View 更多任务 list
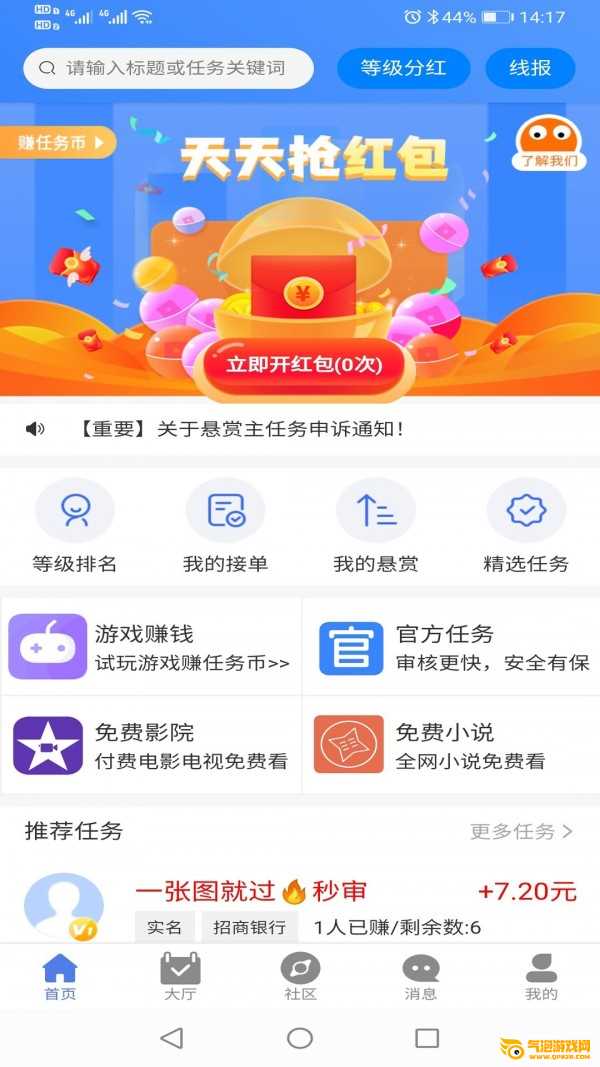 [521, 831]
